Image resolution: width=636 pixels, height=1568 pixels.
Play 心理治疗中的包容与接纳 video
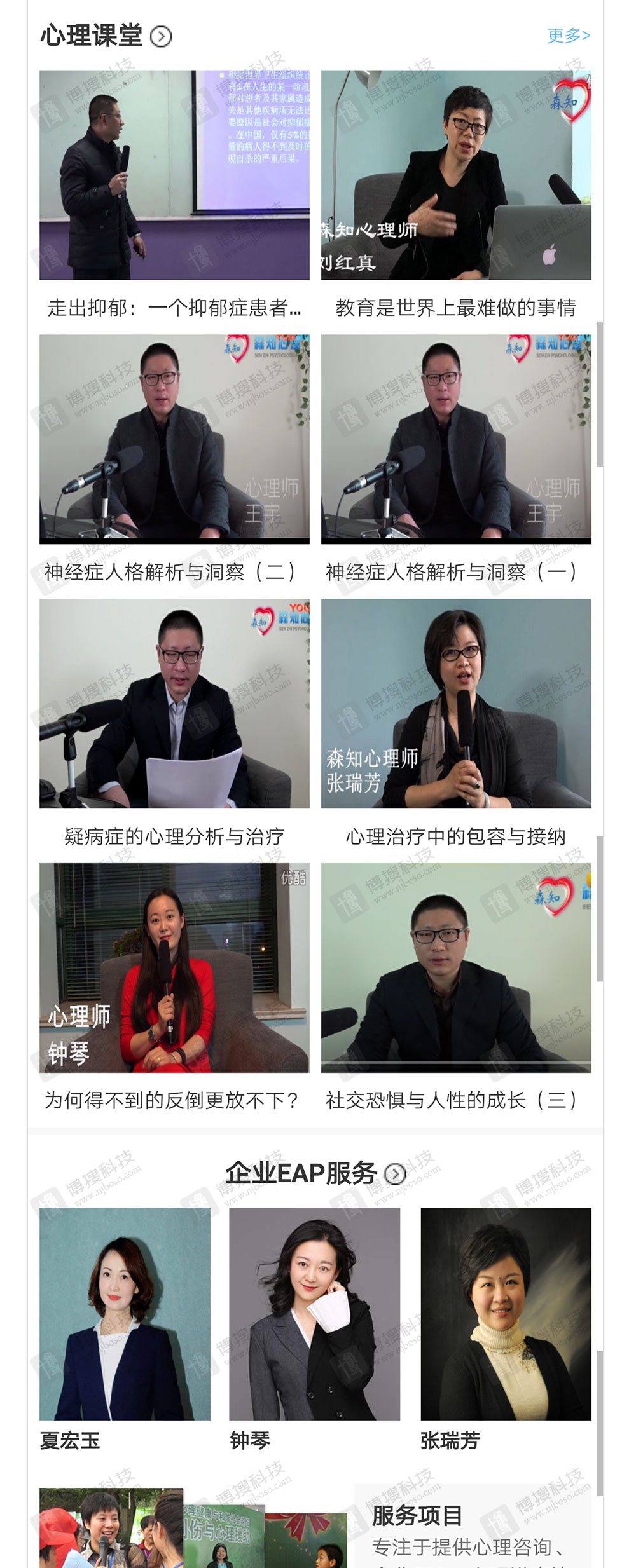point(456,704)
